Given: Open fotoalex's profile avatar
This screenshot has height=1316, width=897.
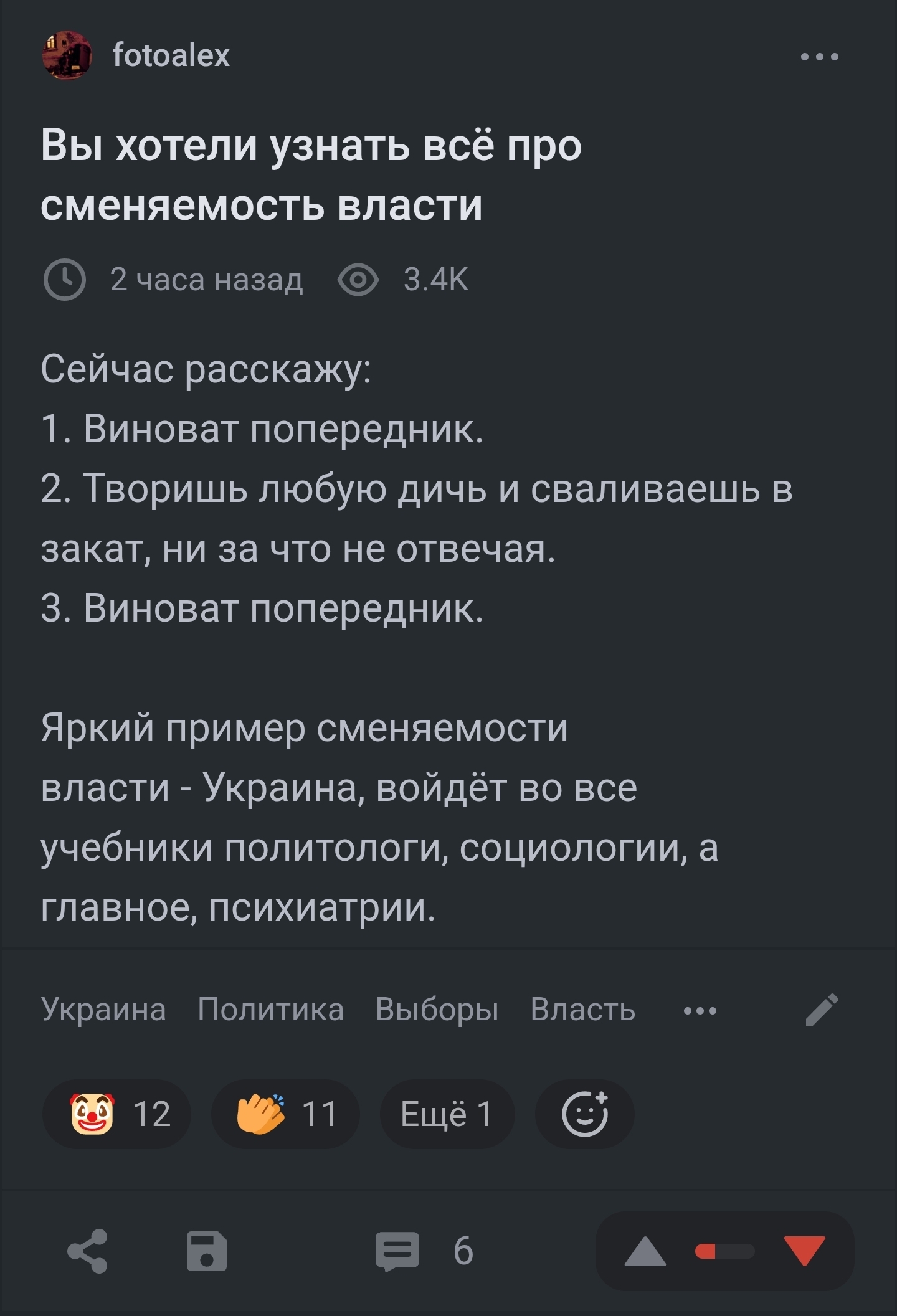Looking at the screenshot, I should click(67, 55).
